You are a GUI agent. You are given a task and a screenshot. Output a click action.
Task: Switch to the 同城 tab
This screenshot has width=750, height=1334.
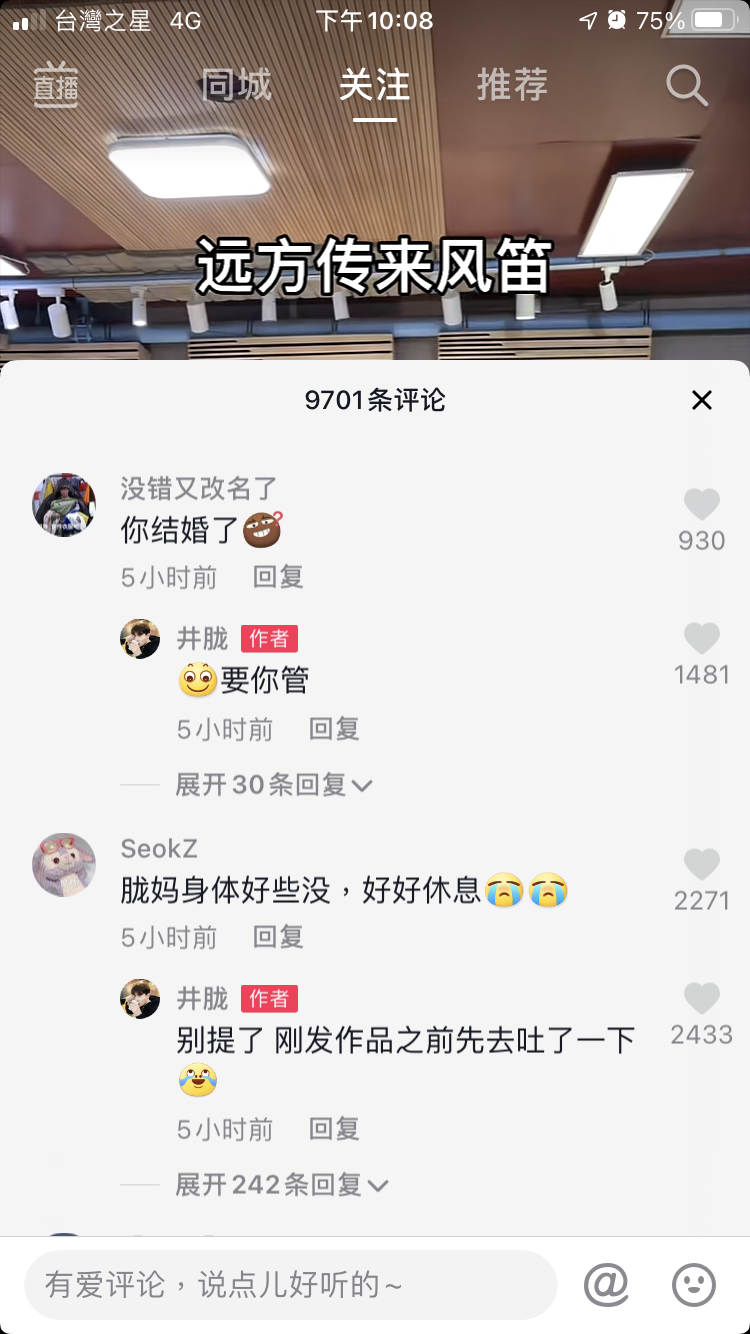point(236,86)
